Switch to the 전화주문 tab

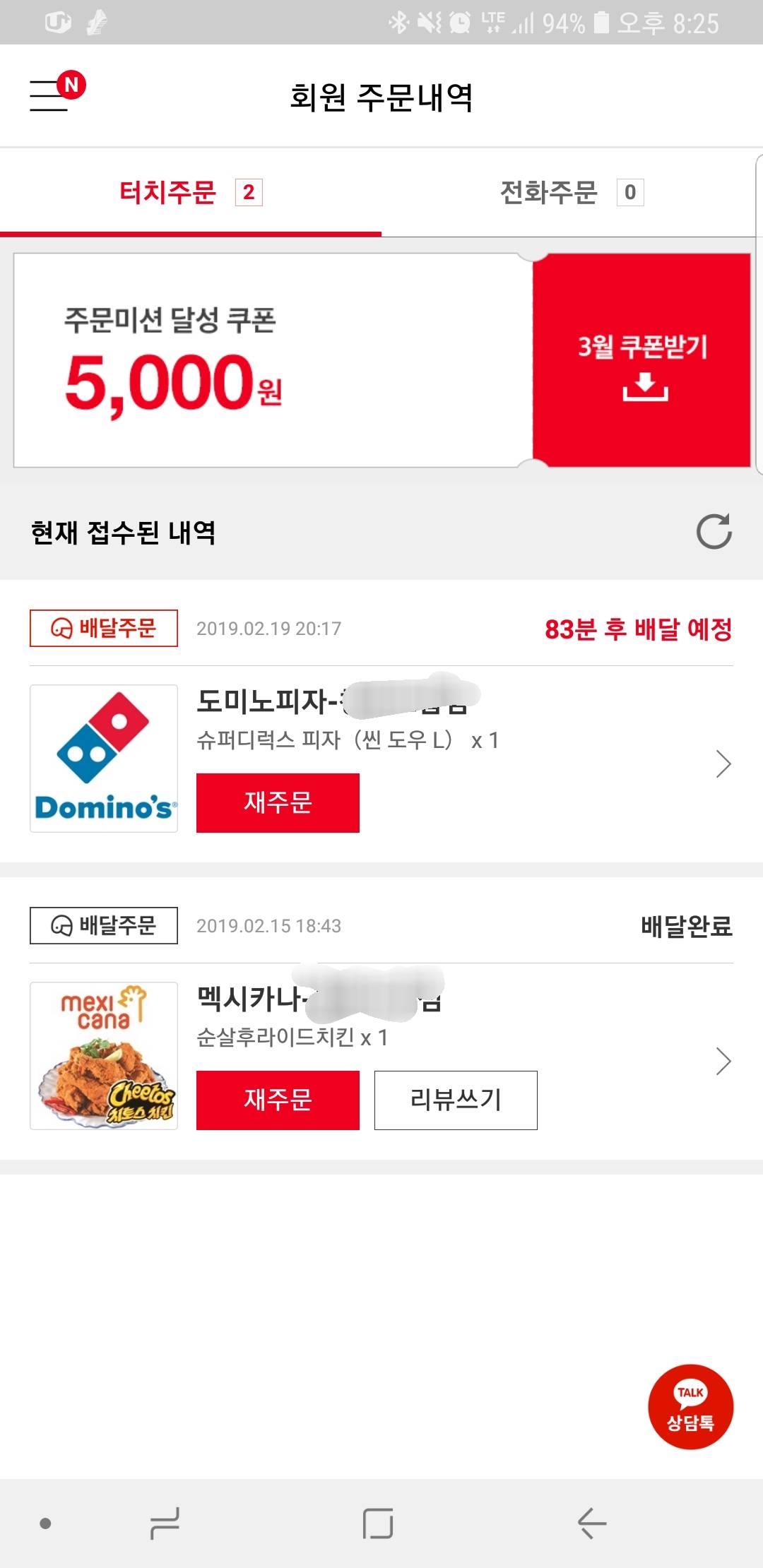[x=571, y=192]
